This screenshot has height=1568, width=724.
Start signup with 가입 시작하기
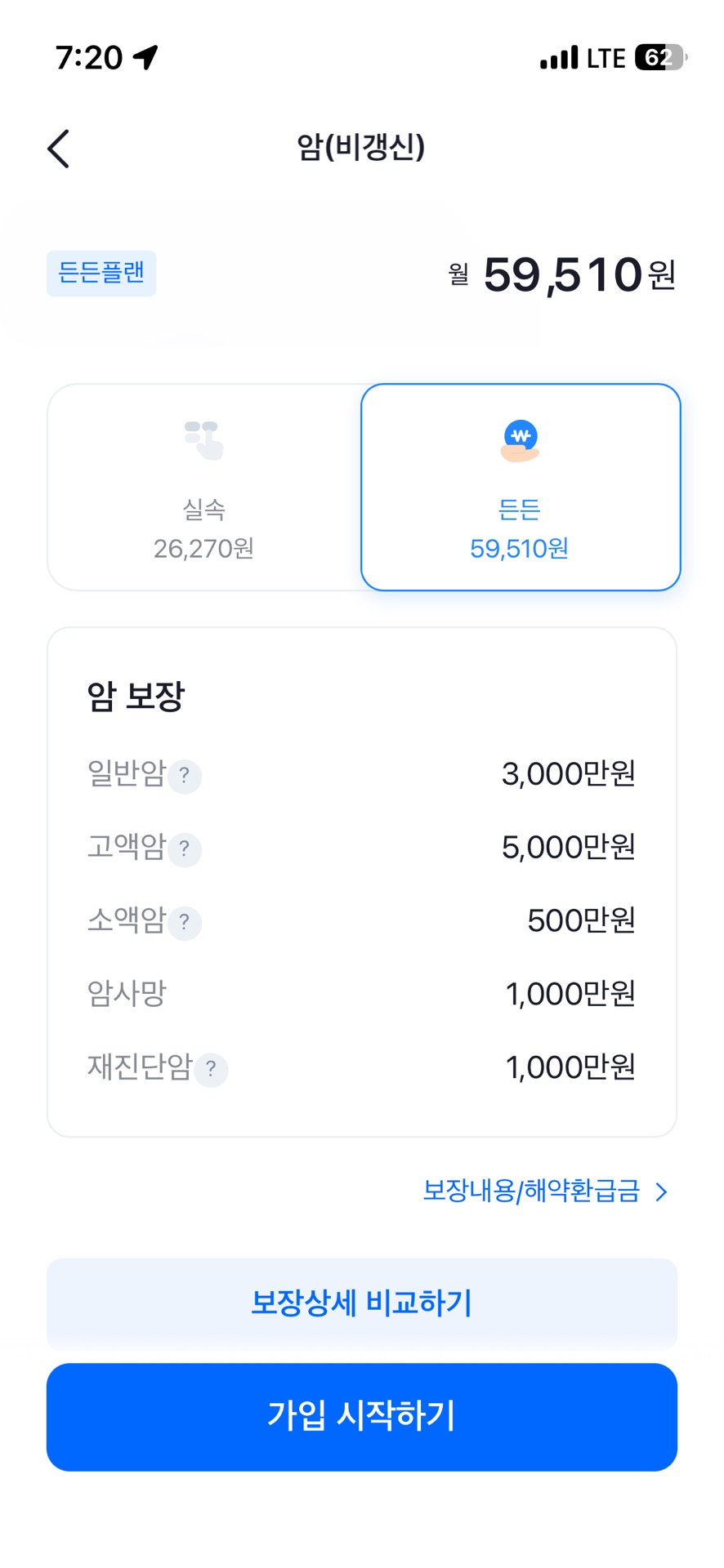point(361,1416)
